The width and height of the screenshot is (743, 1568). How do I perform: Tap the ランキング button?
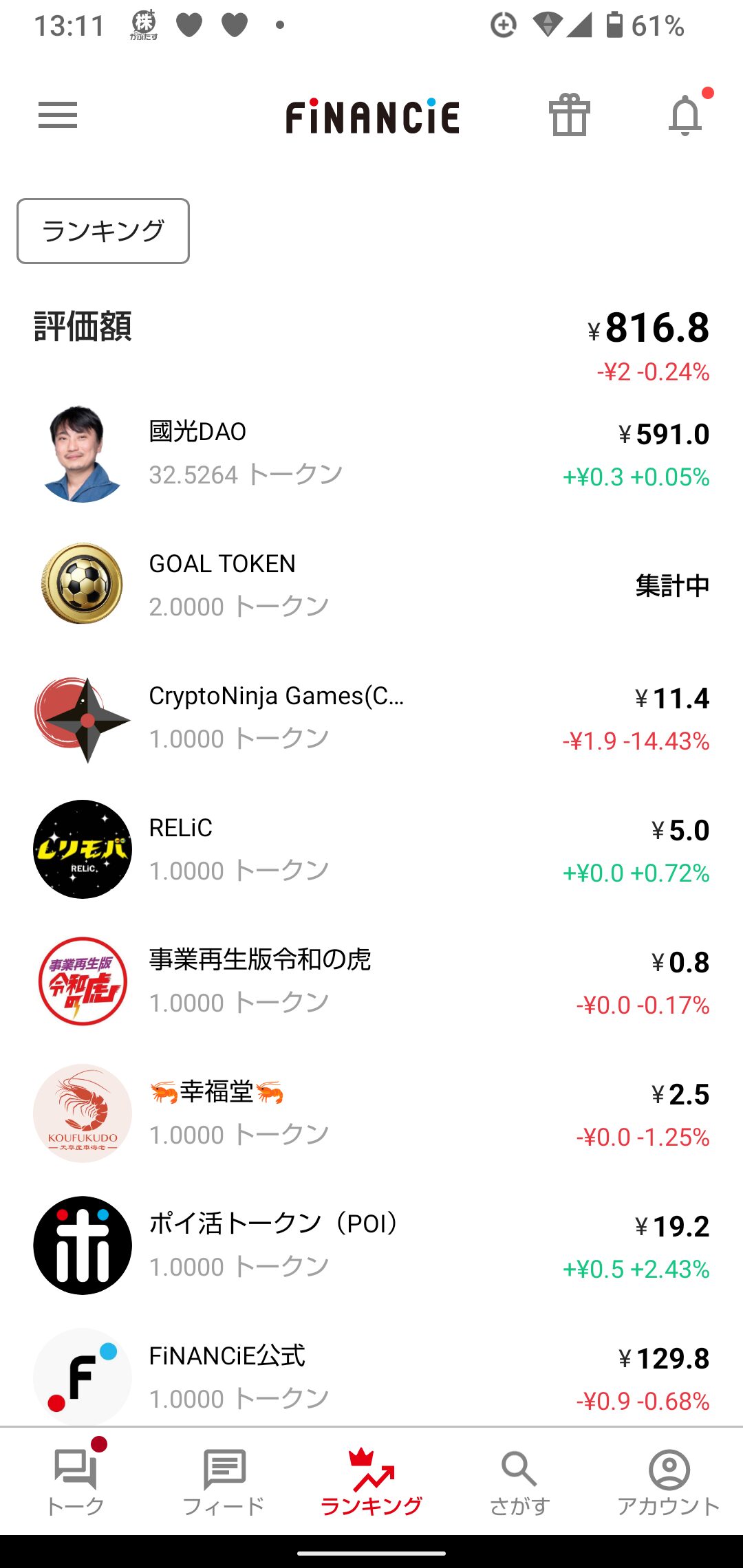pos(103,231)
